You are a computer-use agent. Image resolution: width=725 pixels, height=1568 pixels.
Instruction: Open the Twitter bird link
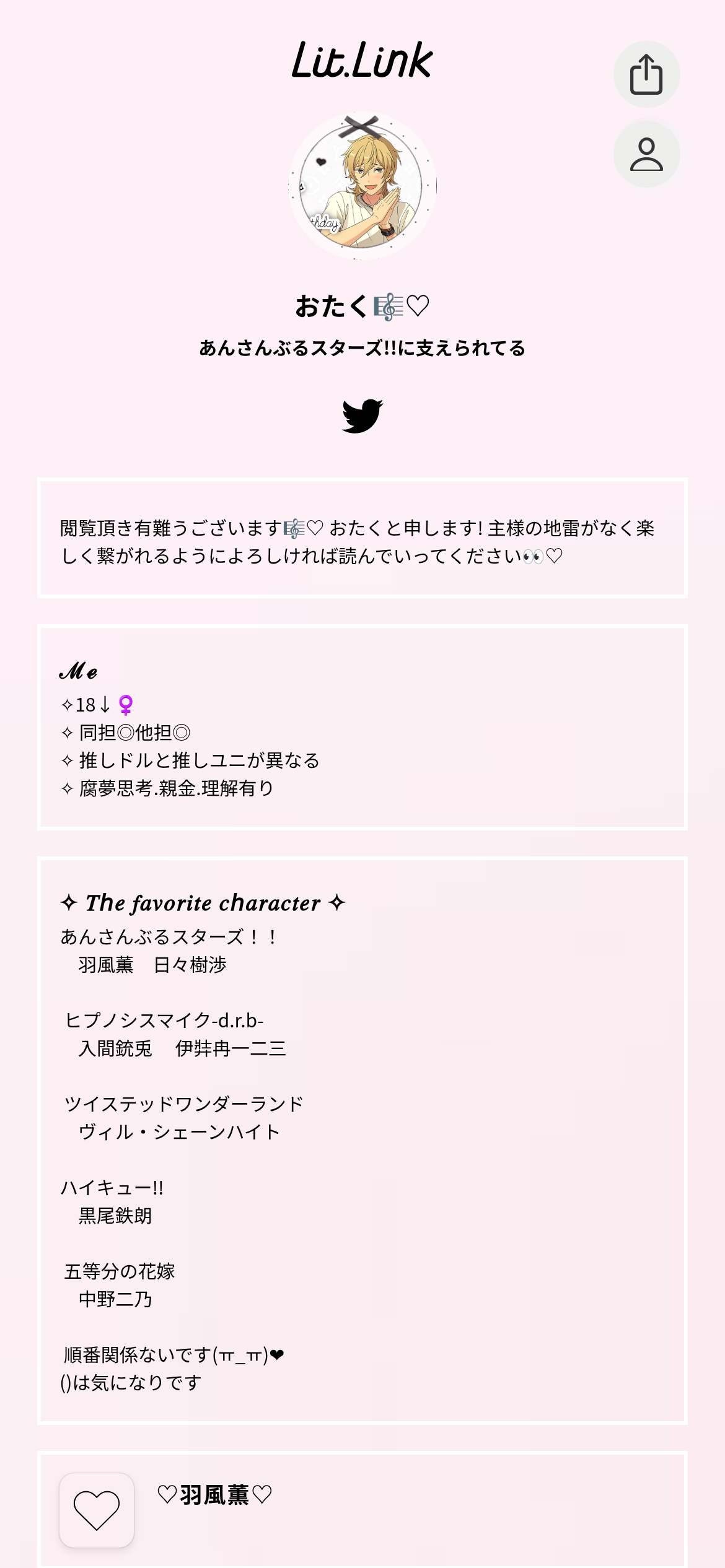[362, 416]
